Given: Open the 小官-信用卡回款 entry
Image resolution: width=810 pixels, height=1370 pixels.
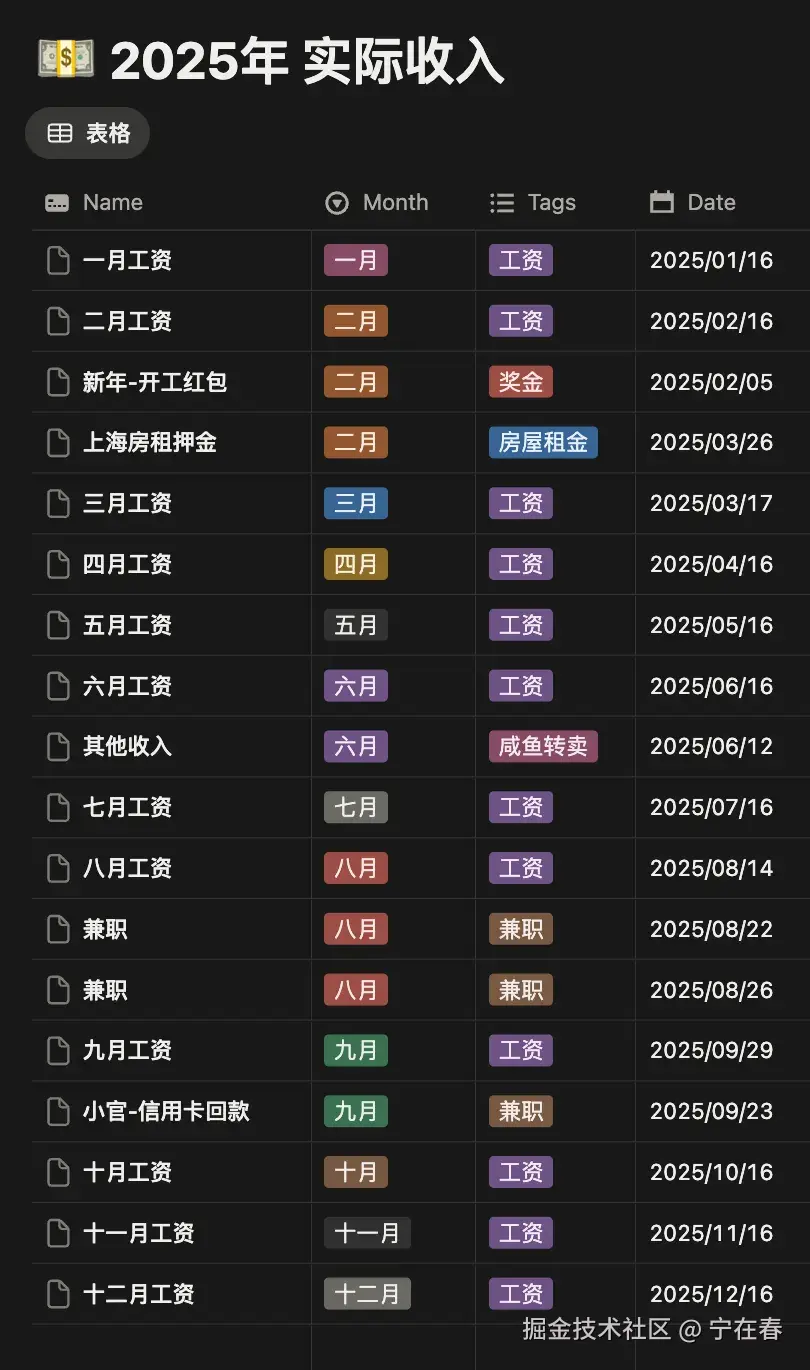Looking at the screenshot, I should pos(166,1111).
